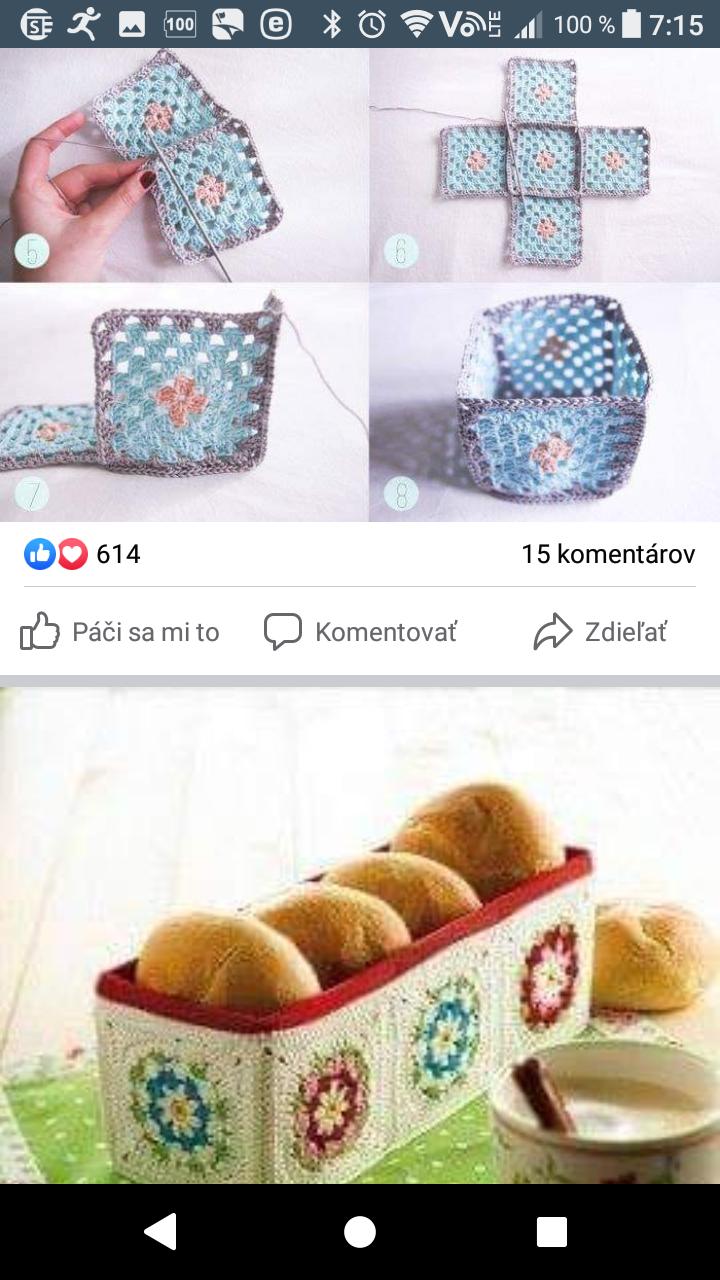
Task: Open the 15 komentárov comments list
Action: pos(607,554)
